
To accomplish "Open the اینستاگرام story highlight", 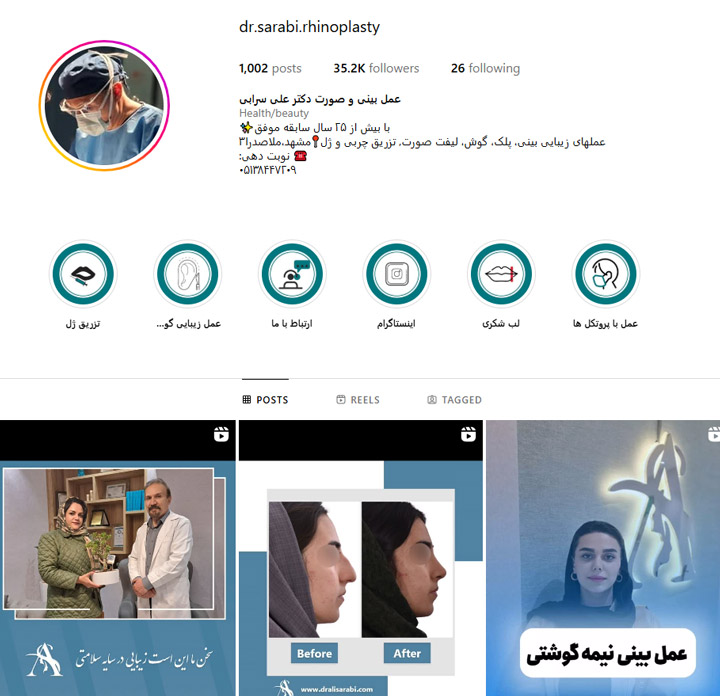I will pos(397,275).
